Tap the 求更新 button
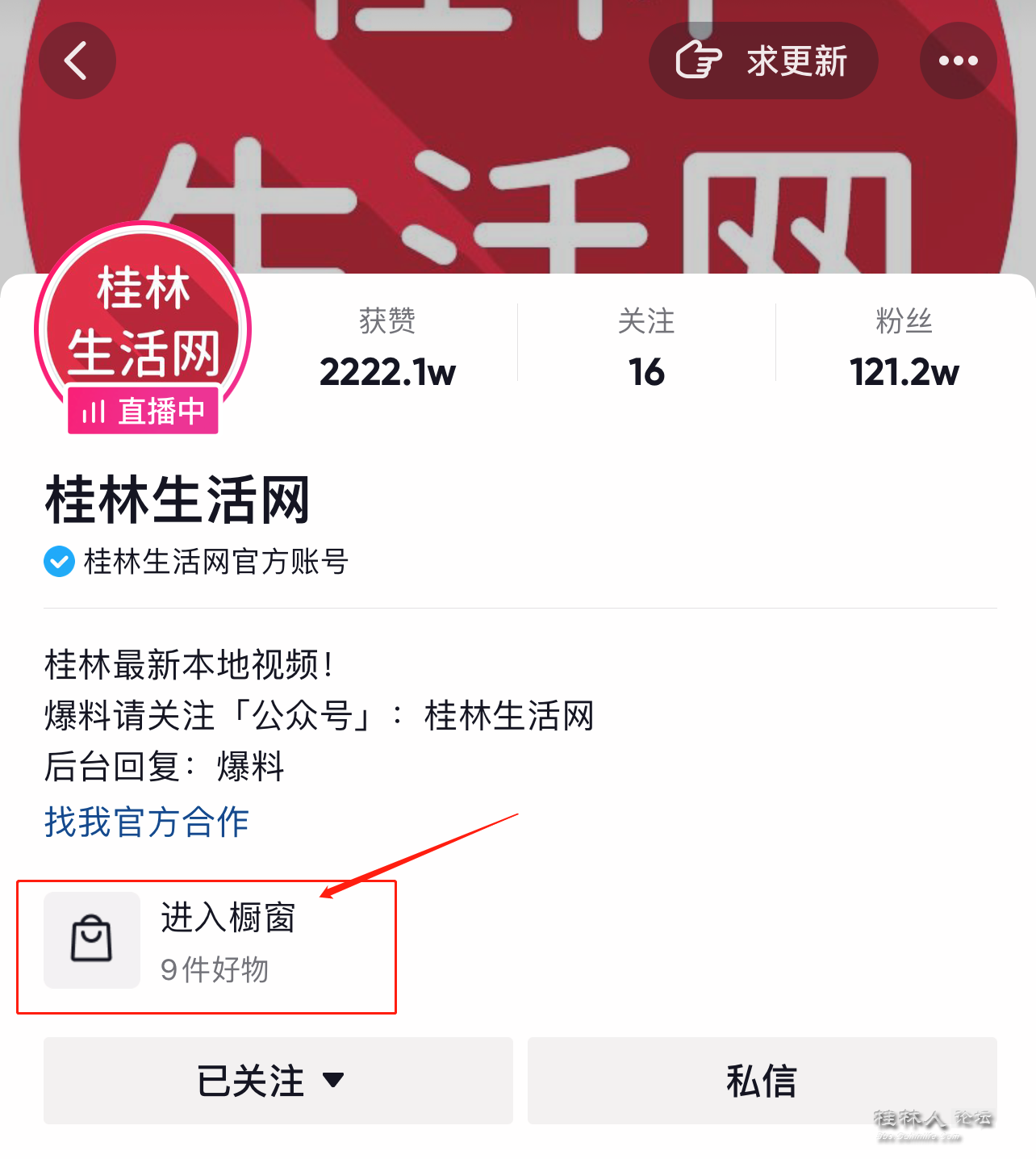The image size is (1036, 1159). pos(763,61)
